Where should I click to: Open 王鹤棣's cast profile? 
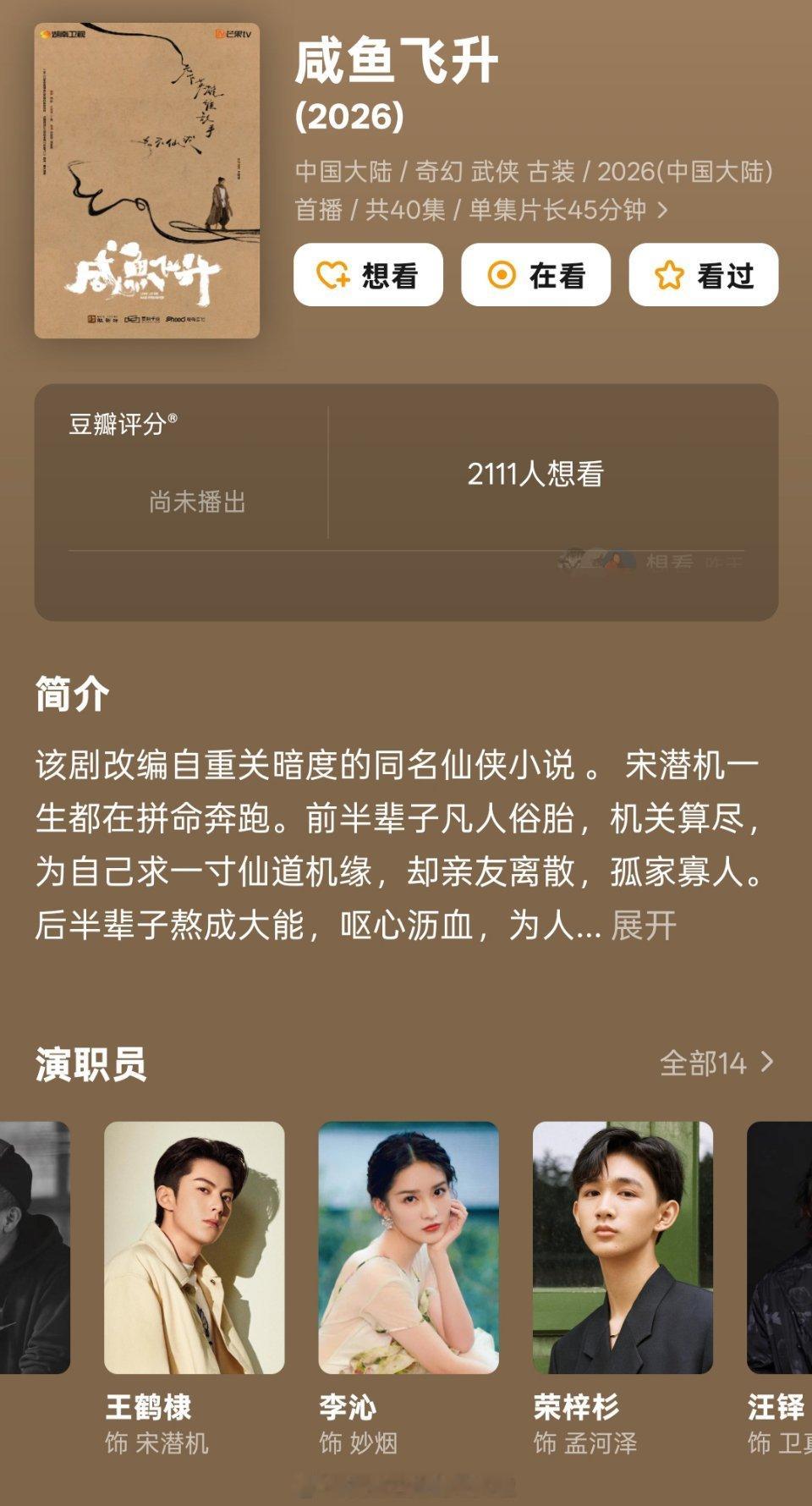pos(194,1247)
